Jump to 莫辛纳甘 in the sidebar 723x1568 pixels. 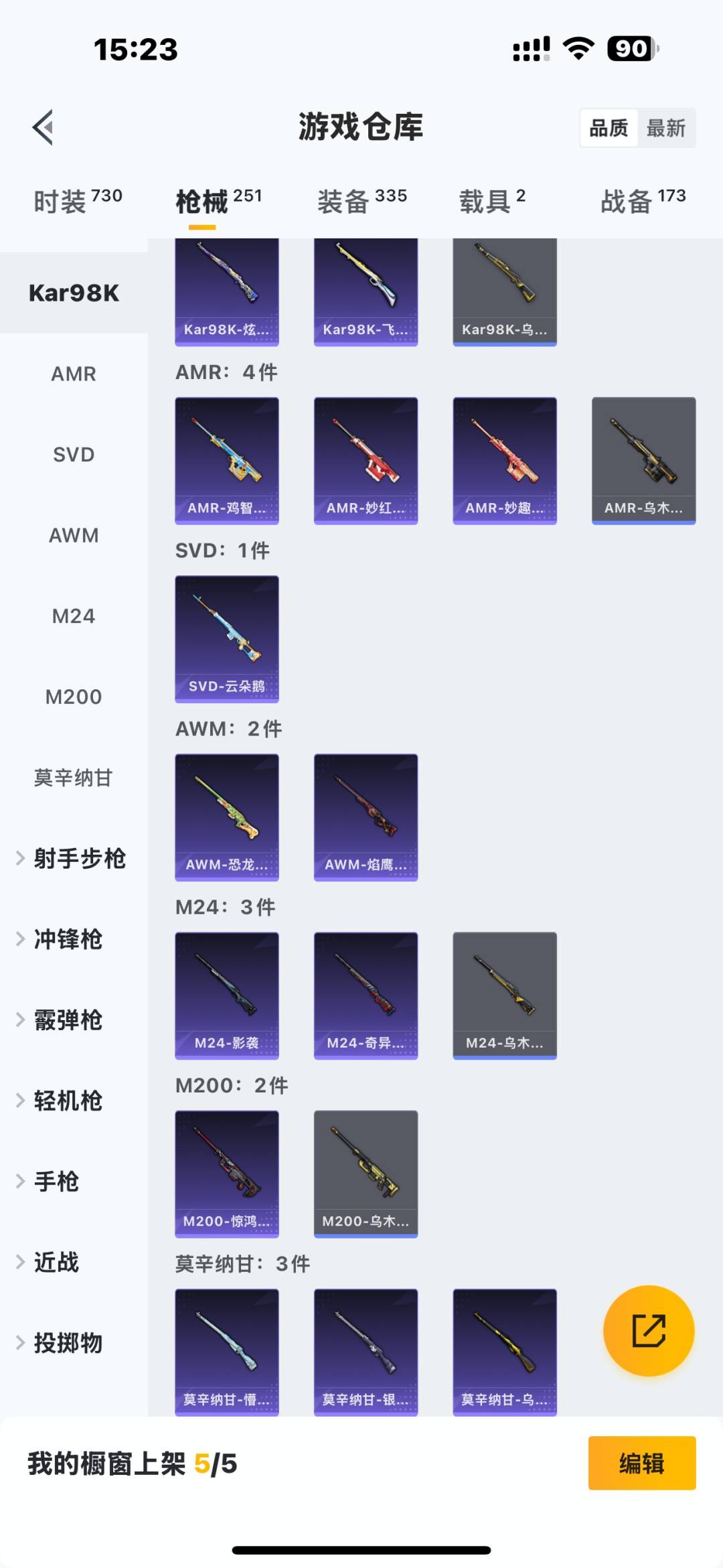74,778
